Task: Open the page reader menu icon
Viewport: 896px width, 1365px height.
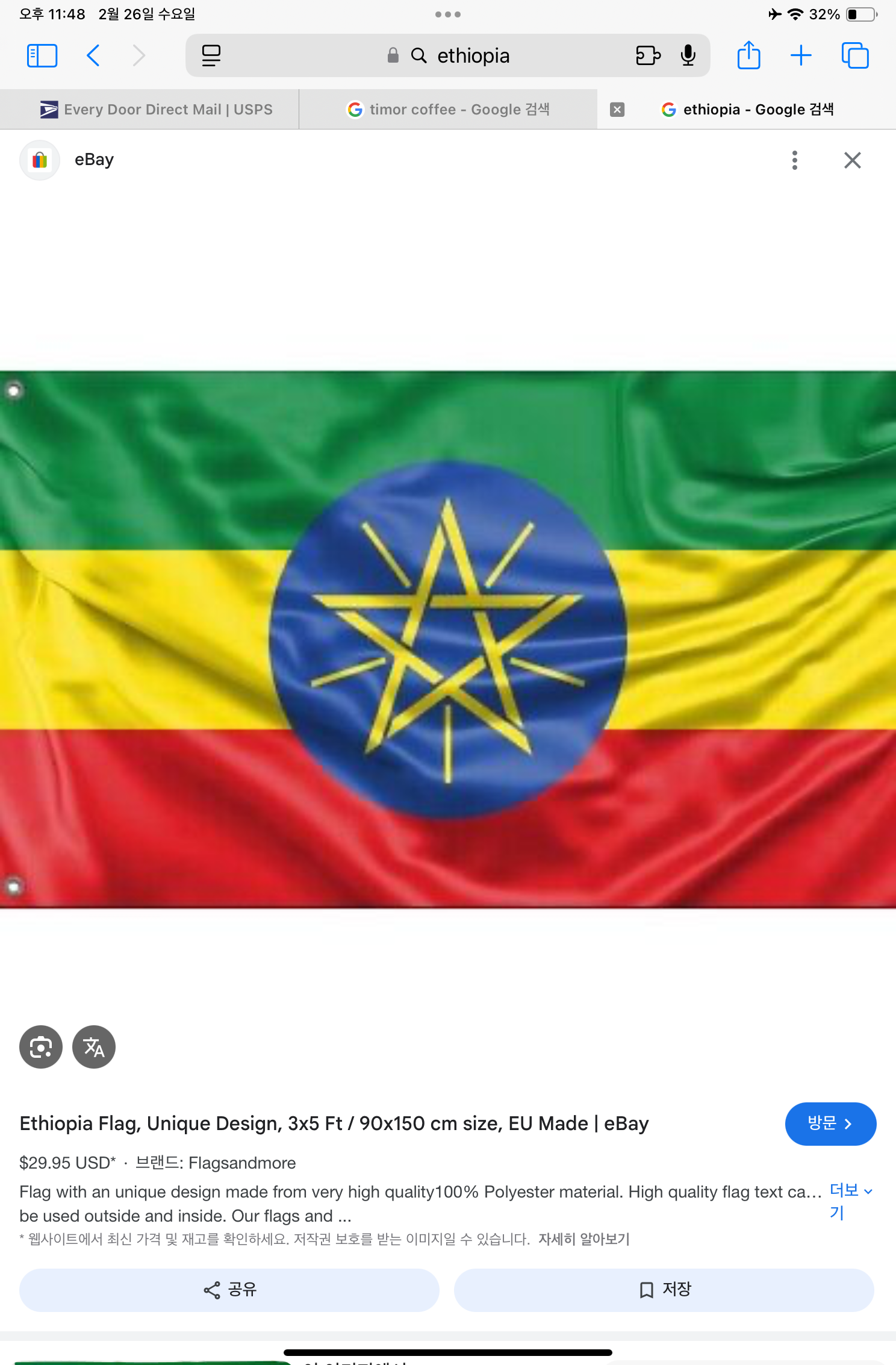Action: pos(211,56)
